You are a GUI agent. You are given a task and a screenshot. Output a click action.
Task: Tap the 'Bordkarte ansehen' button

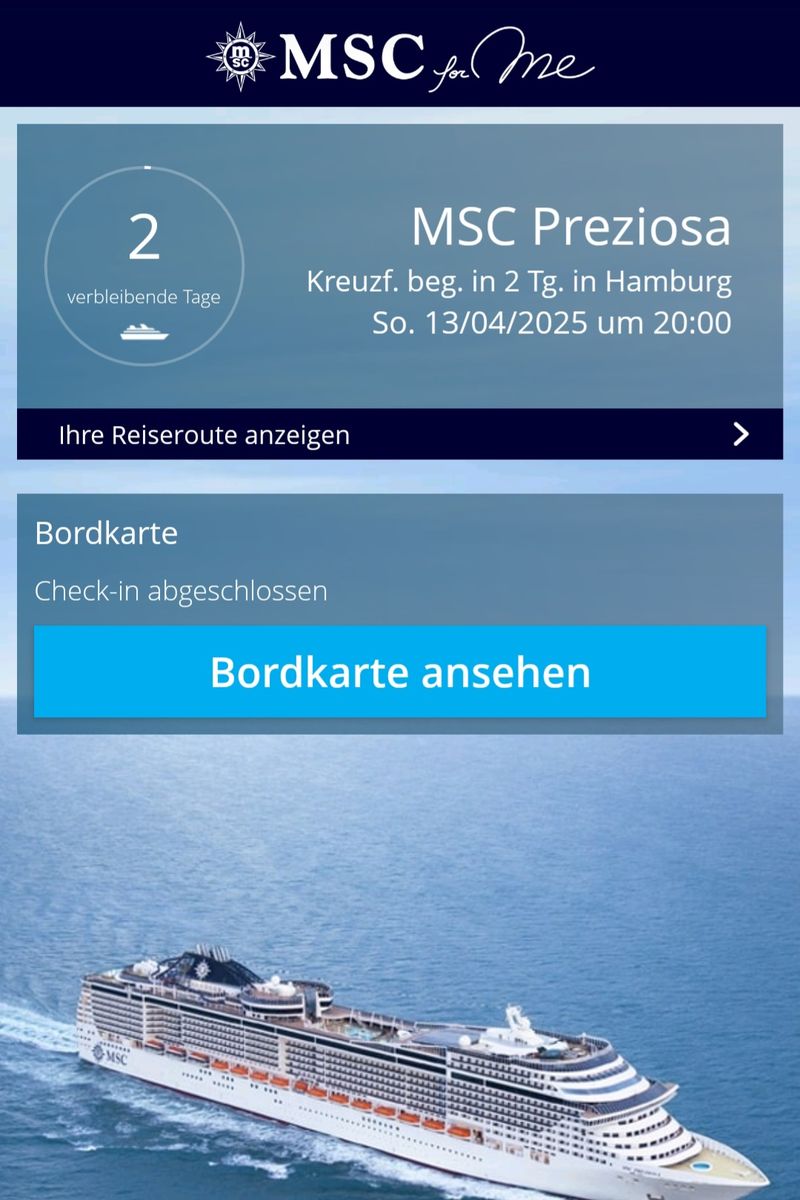400,672
